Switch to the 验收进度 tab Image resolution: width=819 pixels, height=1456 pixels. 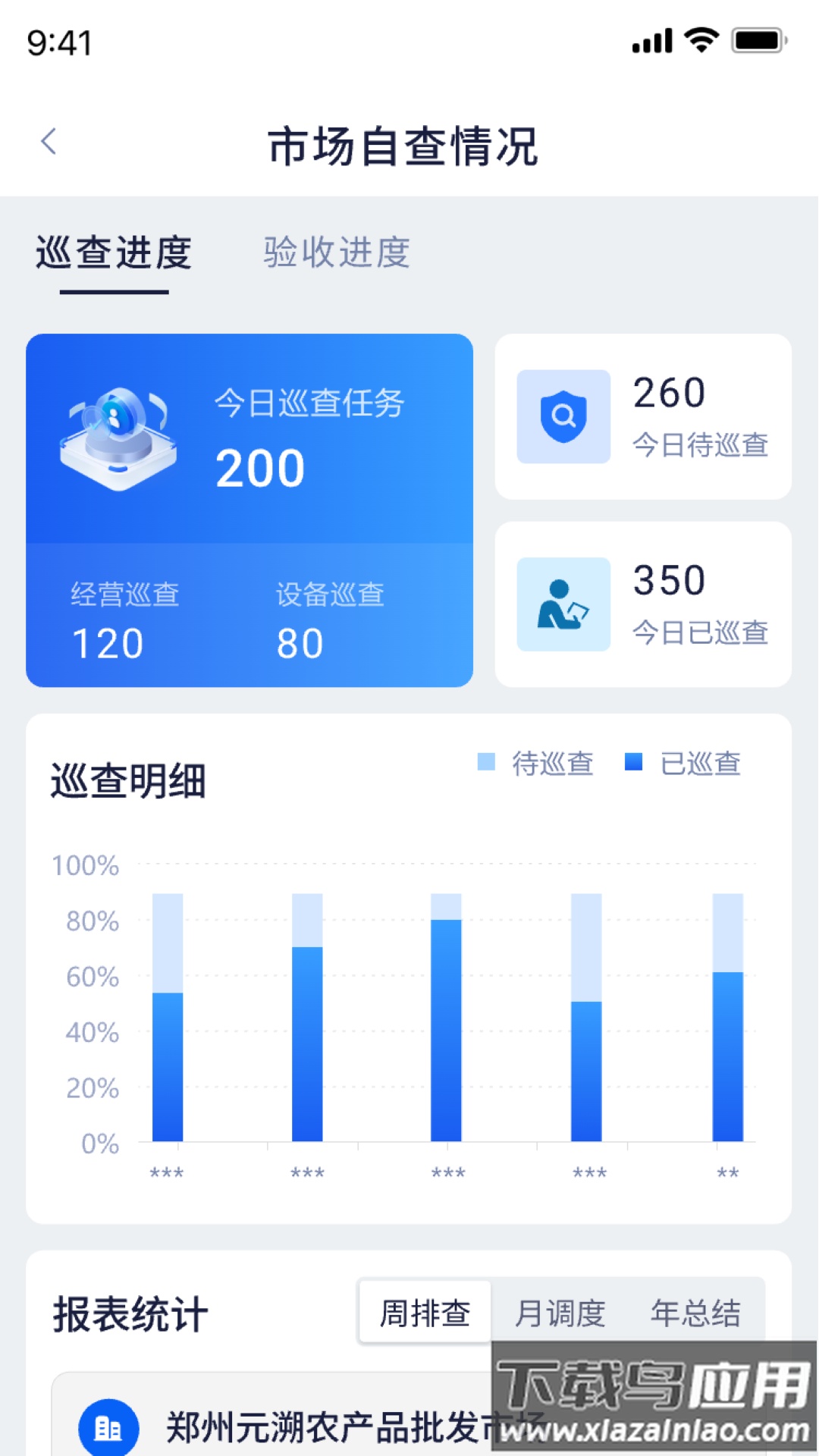pos(334,253)
